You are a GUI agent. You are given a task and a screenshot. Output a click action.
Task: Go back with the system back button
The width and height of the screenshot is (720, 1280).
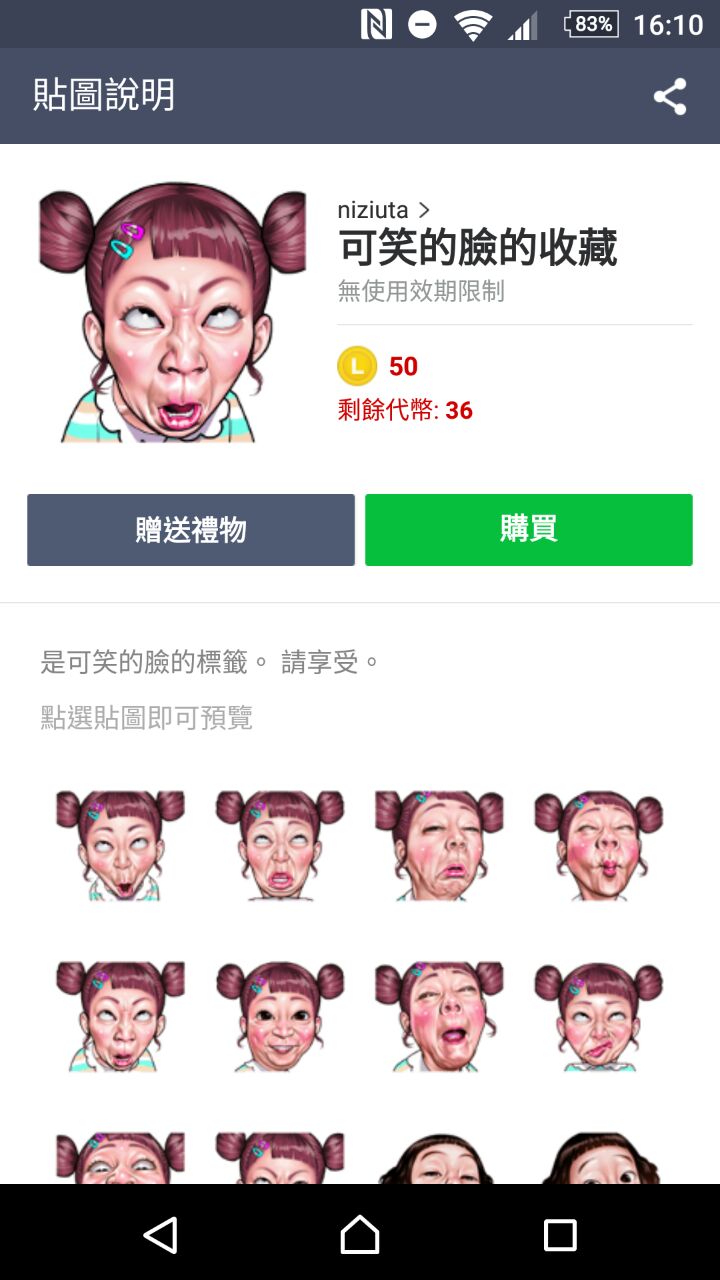pyautogui.click(x=160, y=1235)
